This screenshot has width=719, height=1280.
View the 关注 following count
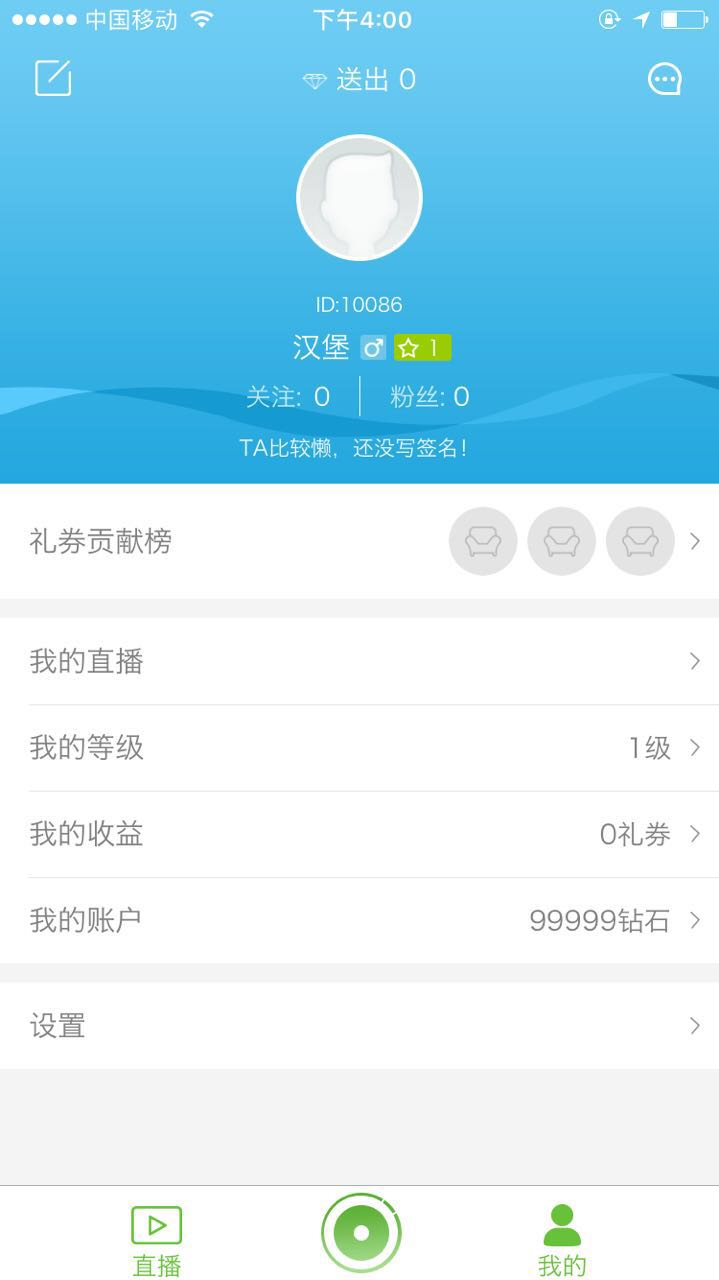tap(288, 397)
